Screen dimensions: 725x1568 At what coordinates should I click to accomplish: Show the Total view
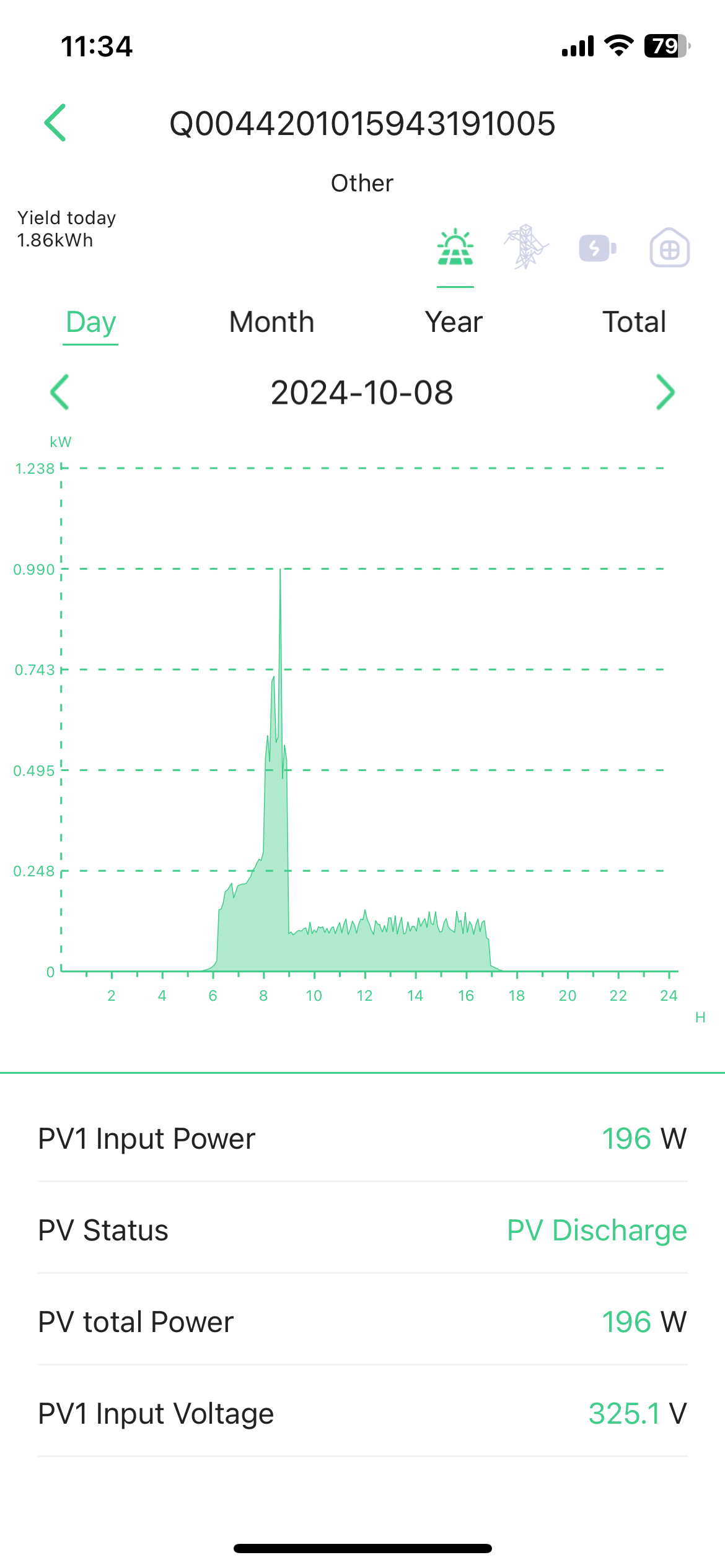click(x=635, y=322)
